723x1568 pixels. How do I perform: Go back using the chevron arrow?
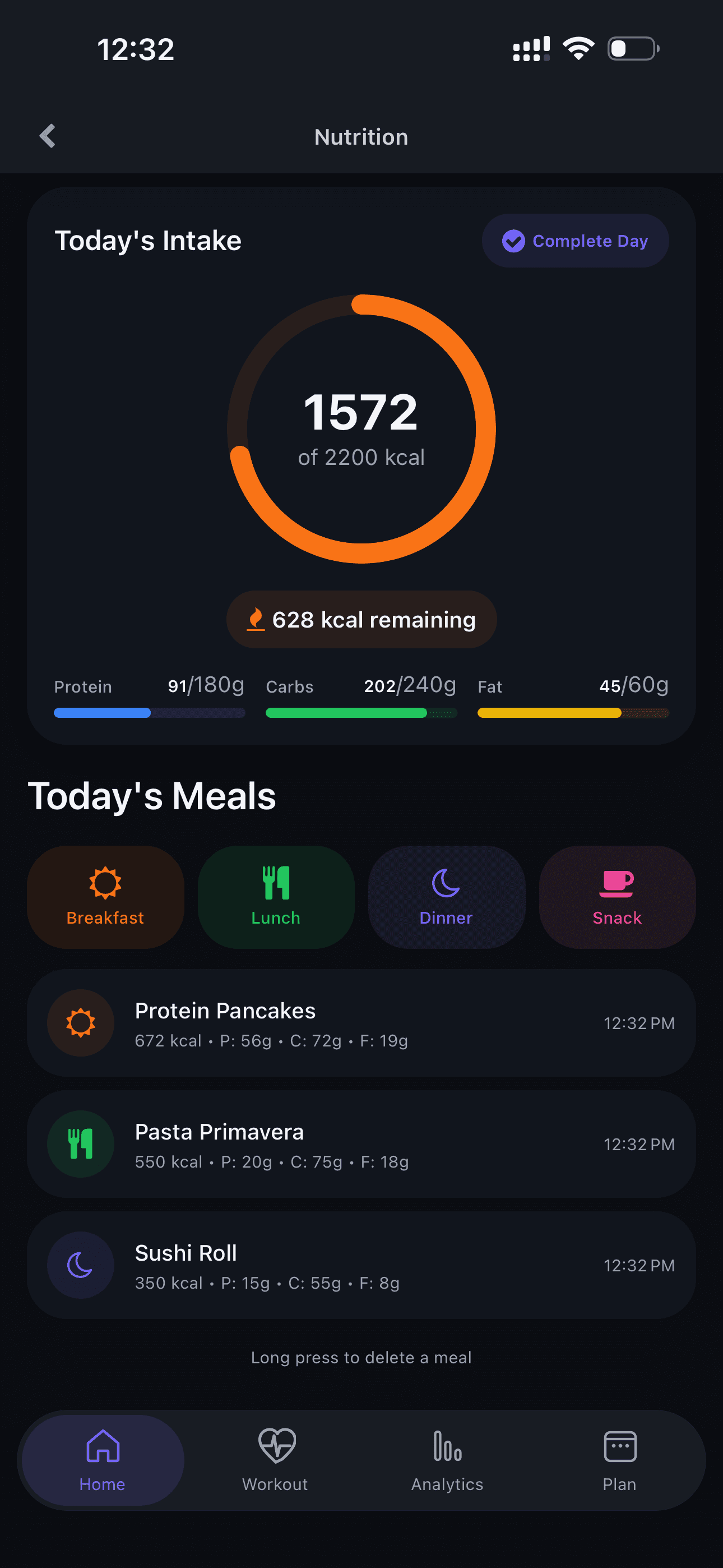click(47, 136)
